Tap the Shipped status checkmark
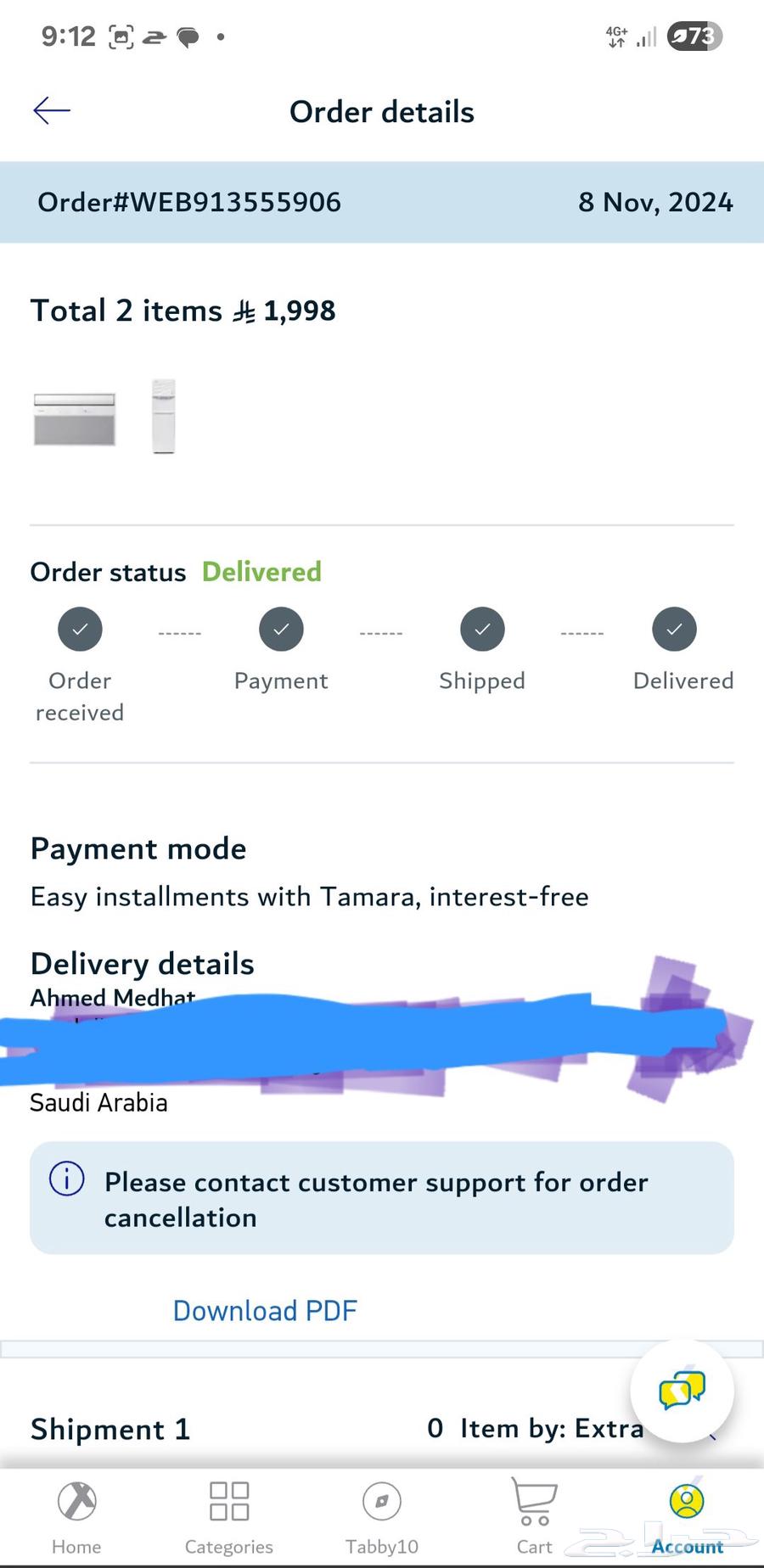The height and width of the screenshot is (1568, 764). pos(482,629)
